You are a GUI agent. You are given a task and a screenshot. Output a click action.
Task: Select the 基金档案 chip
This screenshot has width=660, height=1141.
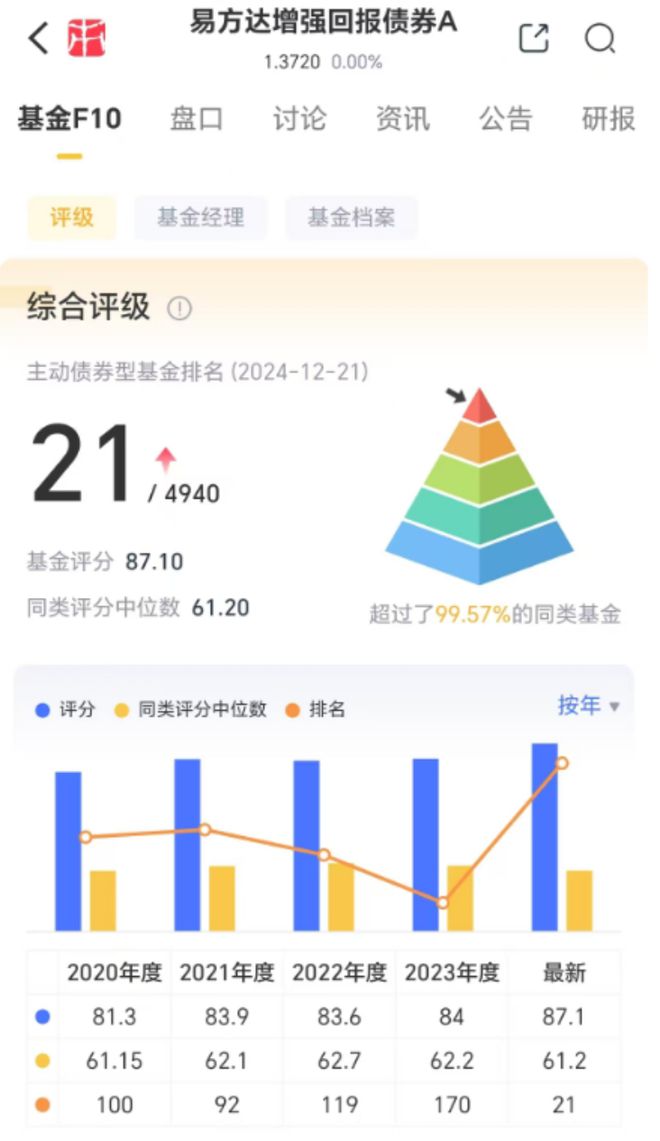point(351,218)
